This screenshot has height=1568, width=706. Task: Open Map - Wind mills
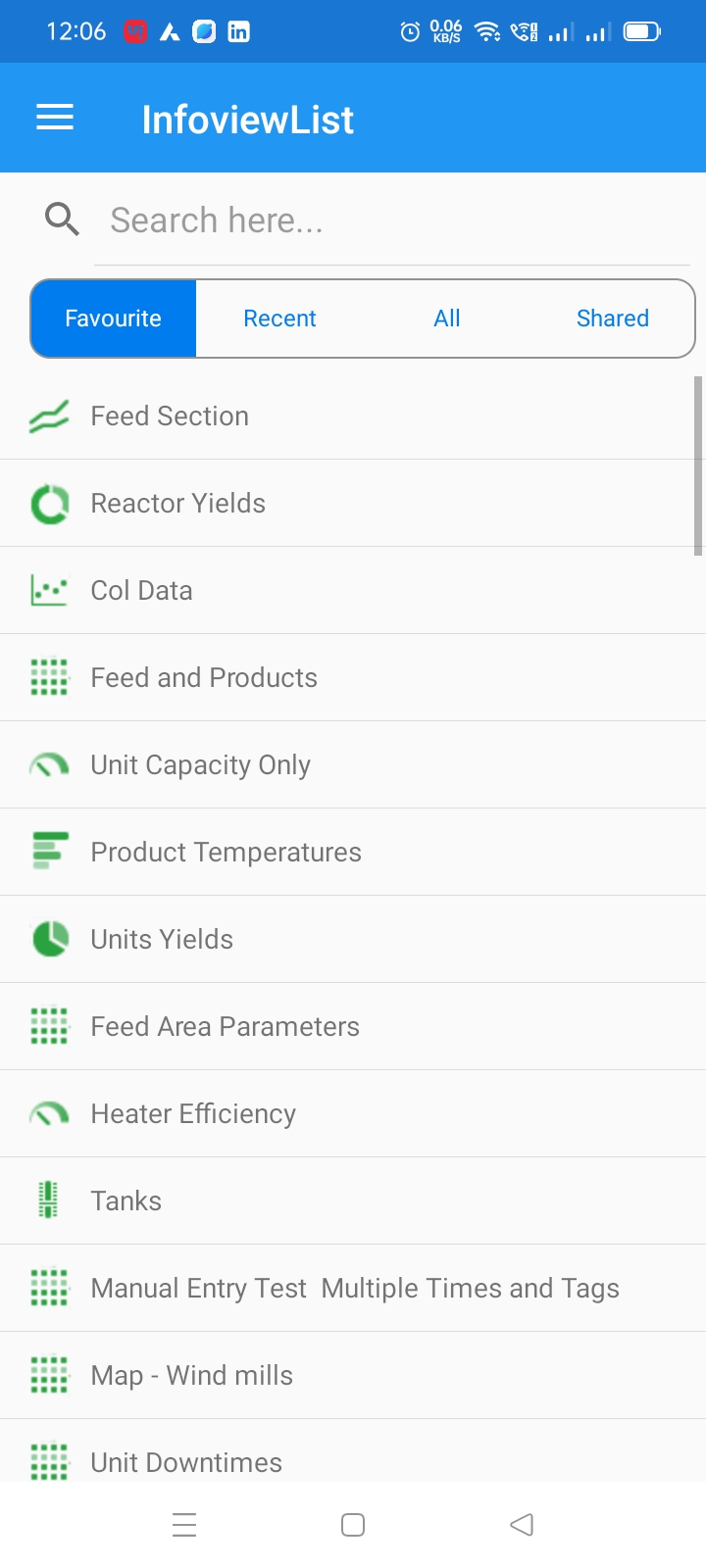[x=353, y=1376]
